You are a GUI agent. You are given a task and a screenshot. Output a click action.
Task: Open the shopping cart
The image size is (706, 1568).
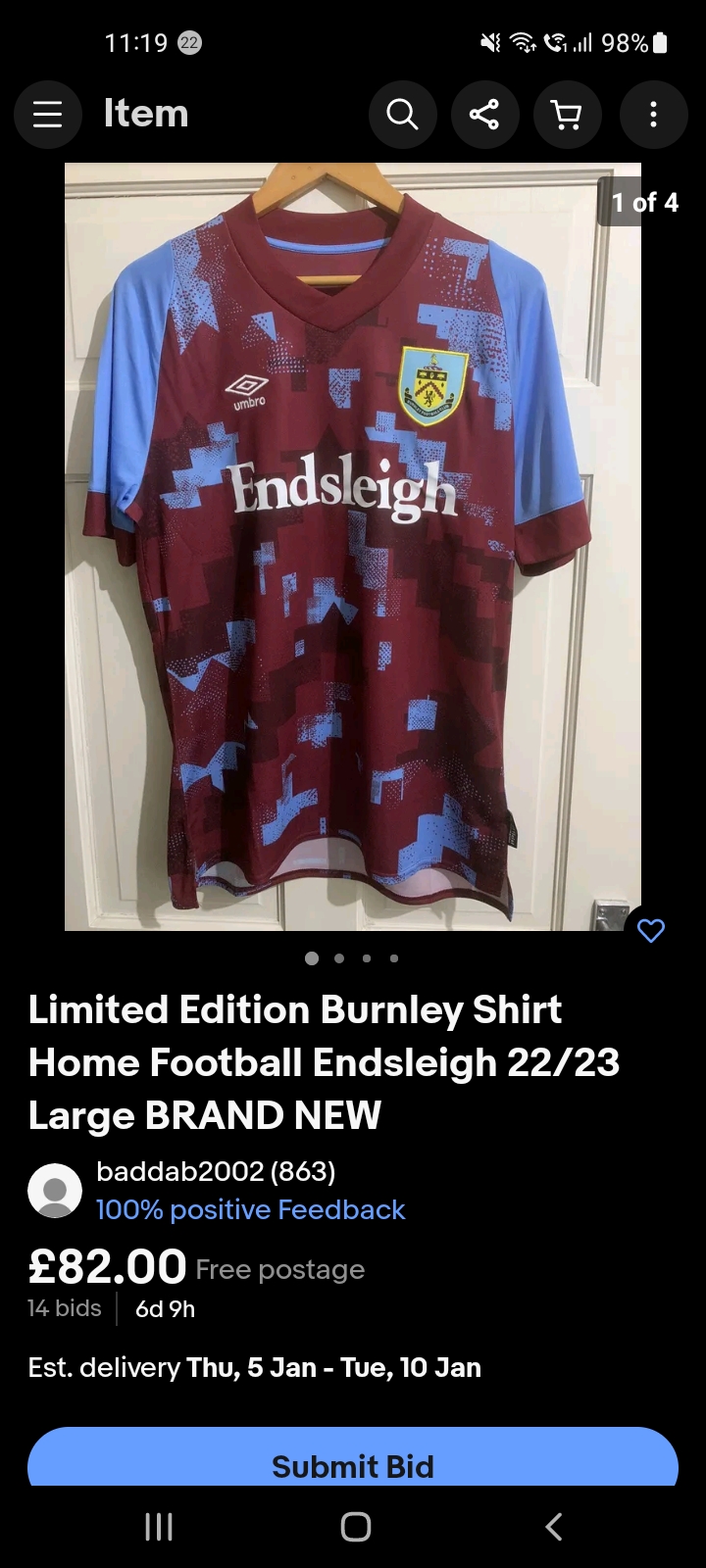tap(567, 115)
